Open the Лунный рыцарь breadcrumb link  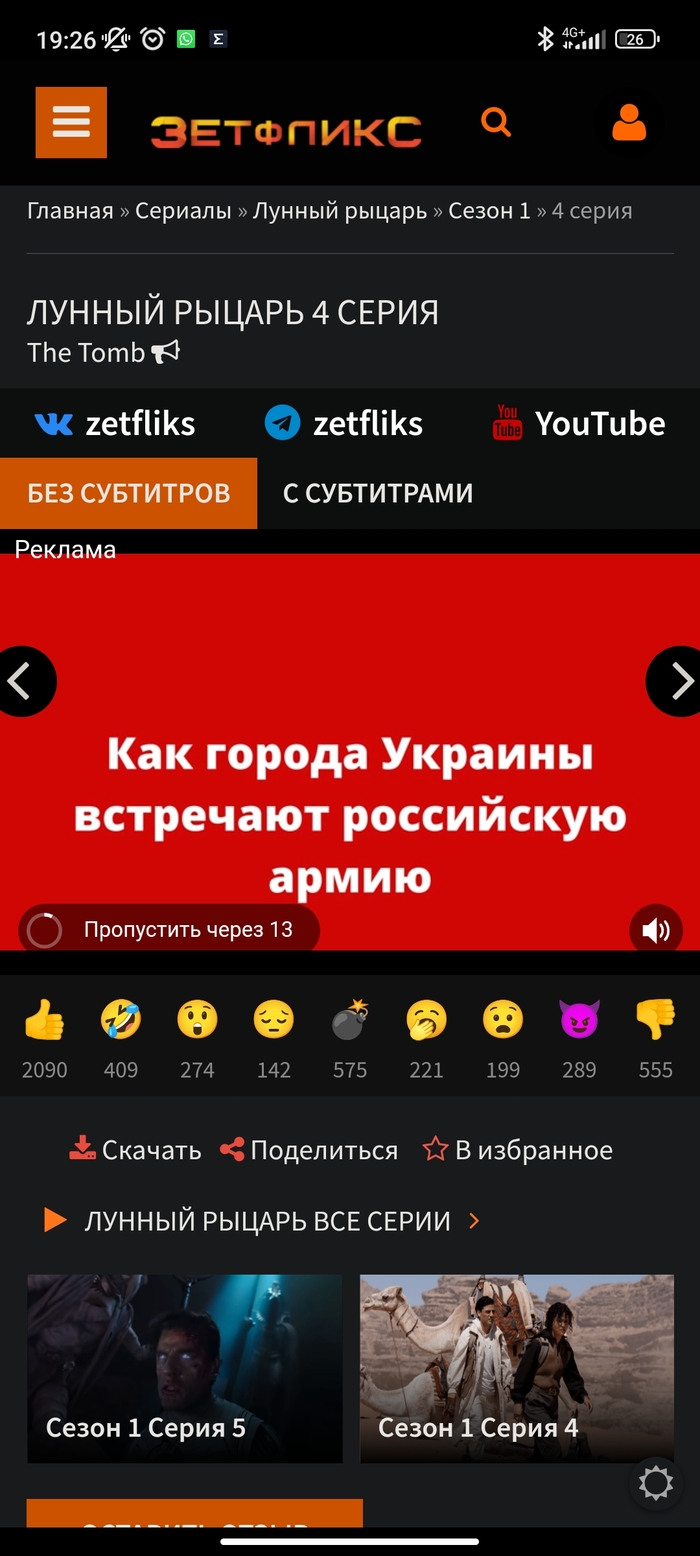[x=339, y=211]
